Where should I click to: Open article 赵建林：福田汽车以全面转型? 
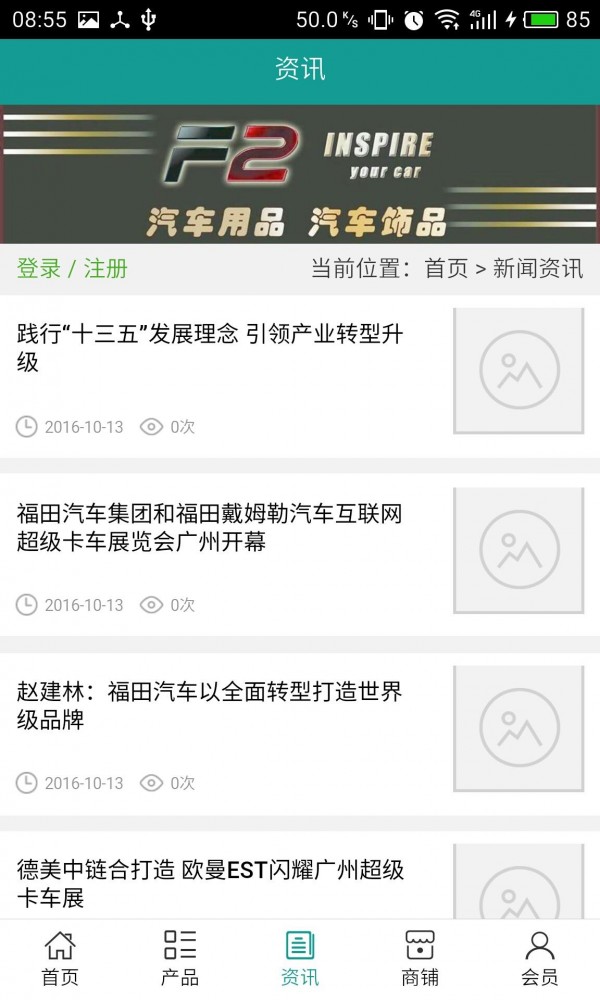(x=210, y=706)
